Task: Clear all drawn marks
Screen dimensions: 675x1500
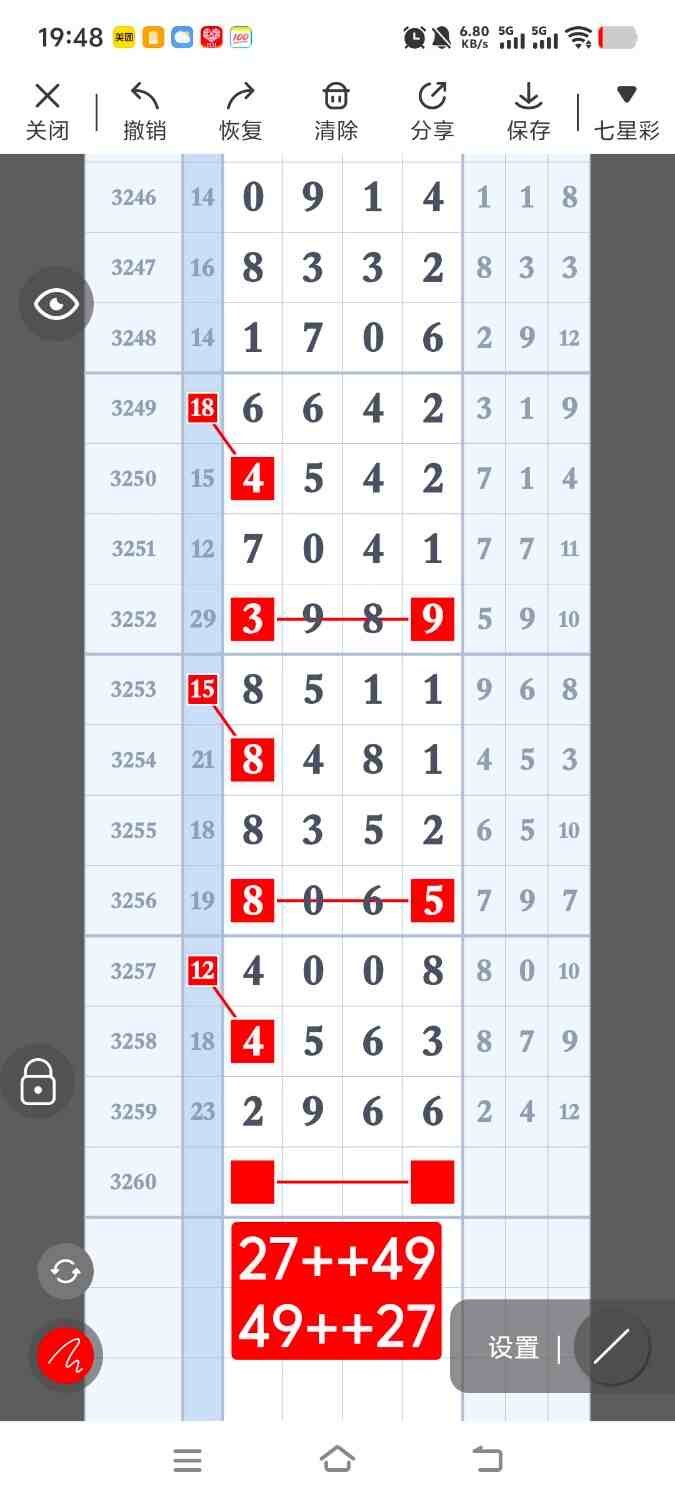Action: coord(336,111)
